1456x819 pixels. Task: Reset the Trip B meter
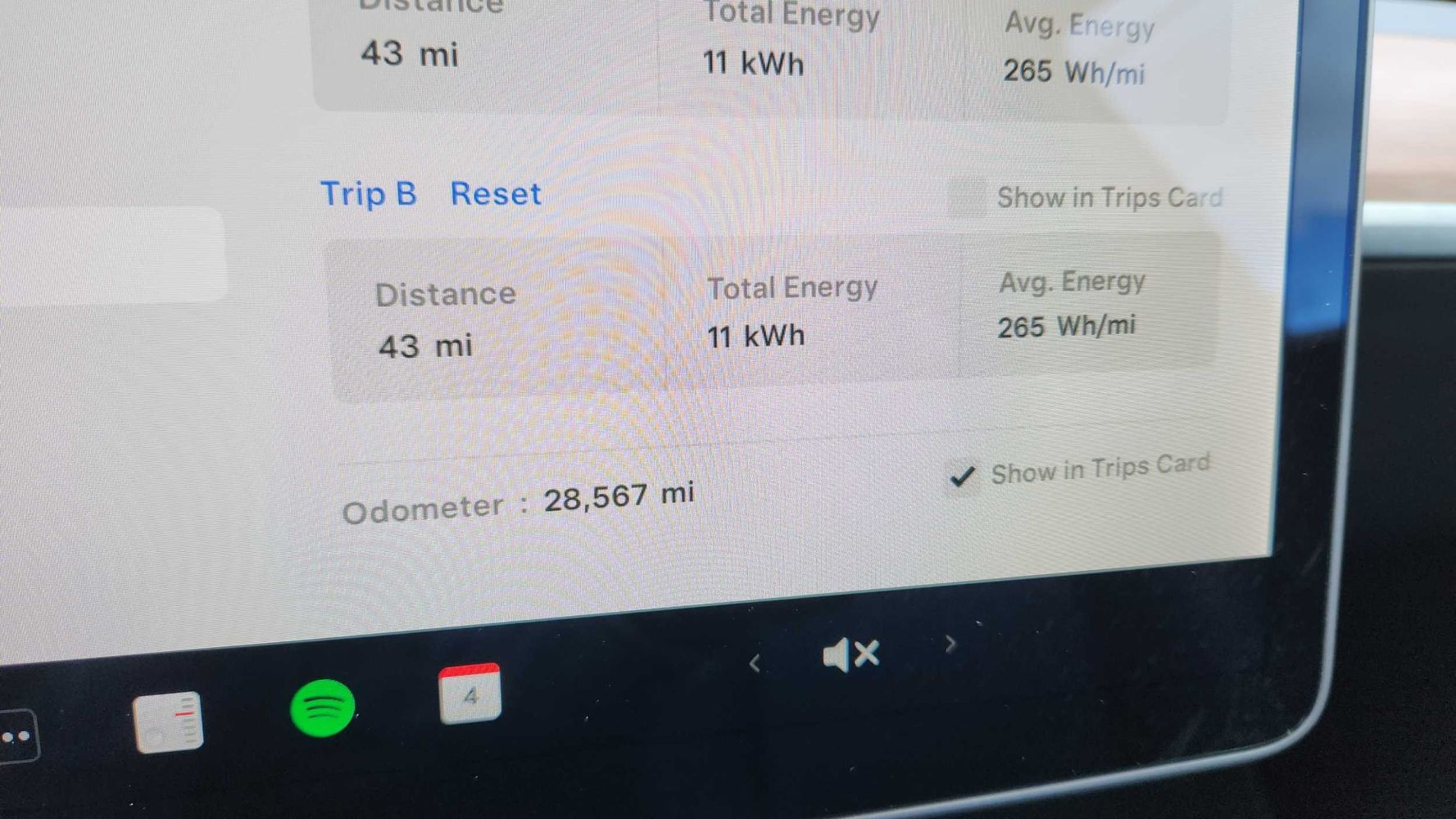pos(496,194)
